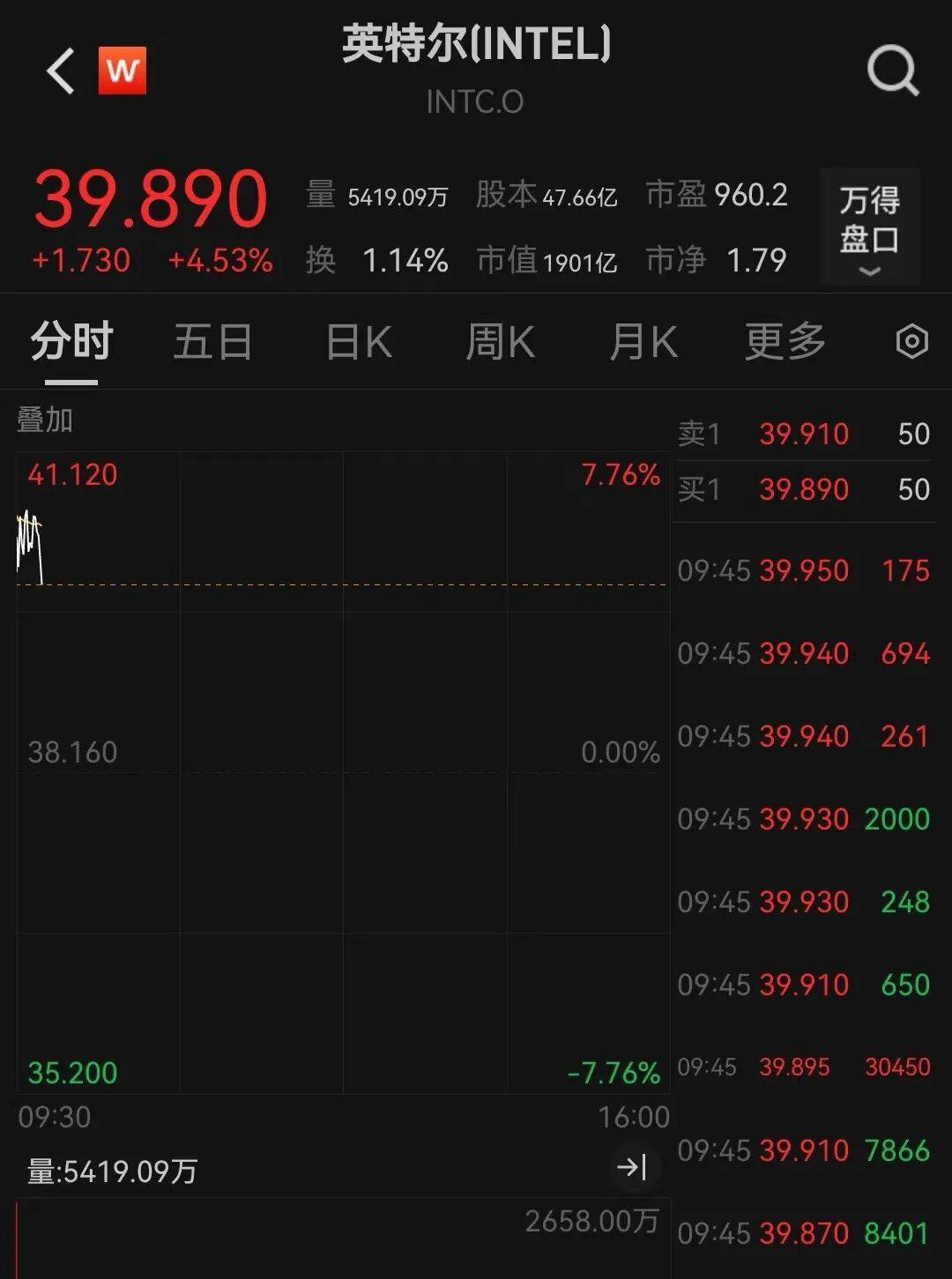Open stock search
The height and width of the screenshot is (1279, 952).
coord(892,71)
